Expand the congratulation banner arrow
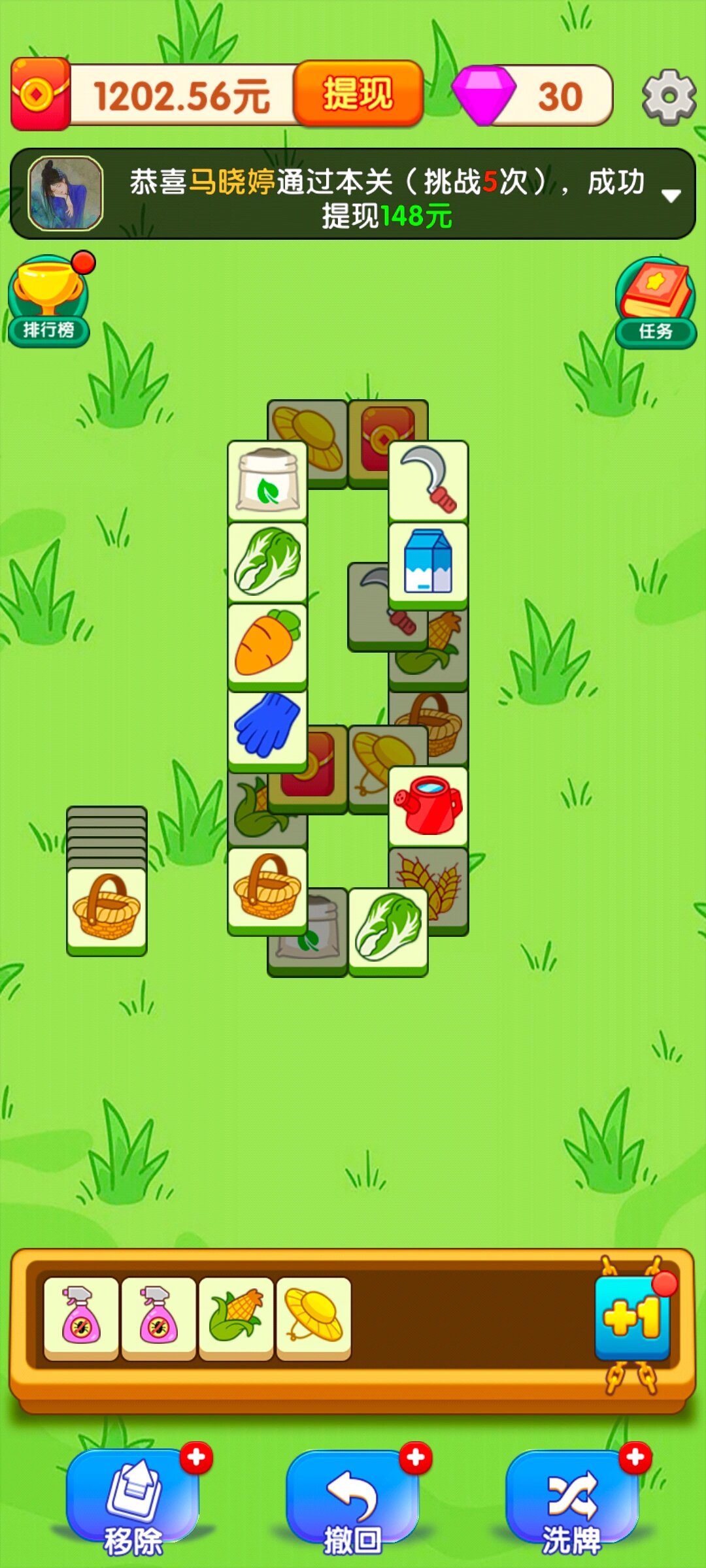The height and width of the screenshot is (1568, 706). 671,195
